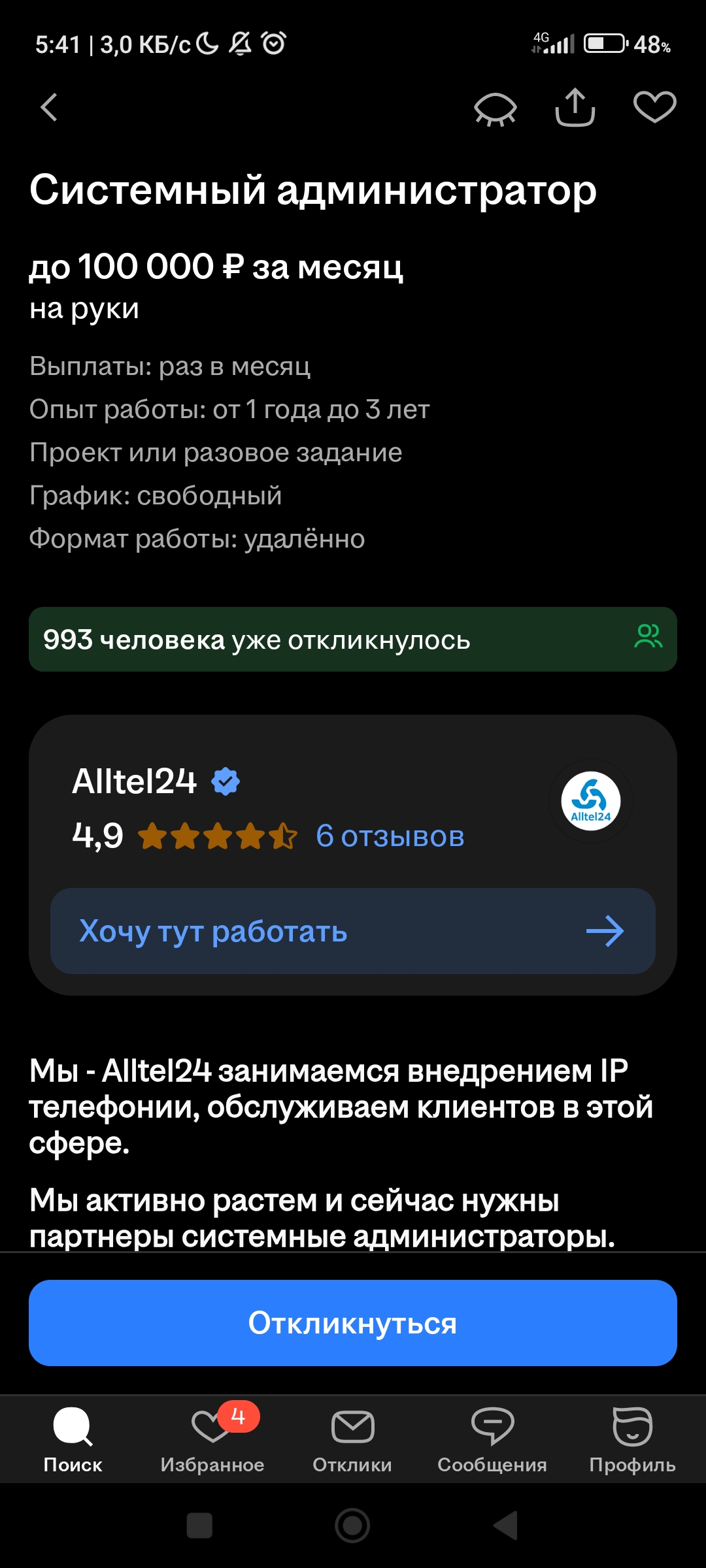Go back using the top arrow
This screenshot has height=1568, width=706.
(50, 108)
